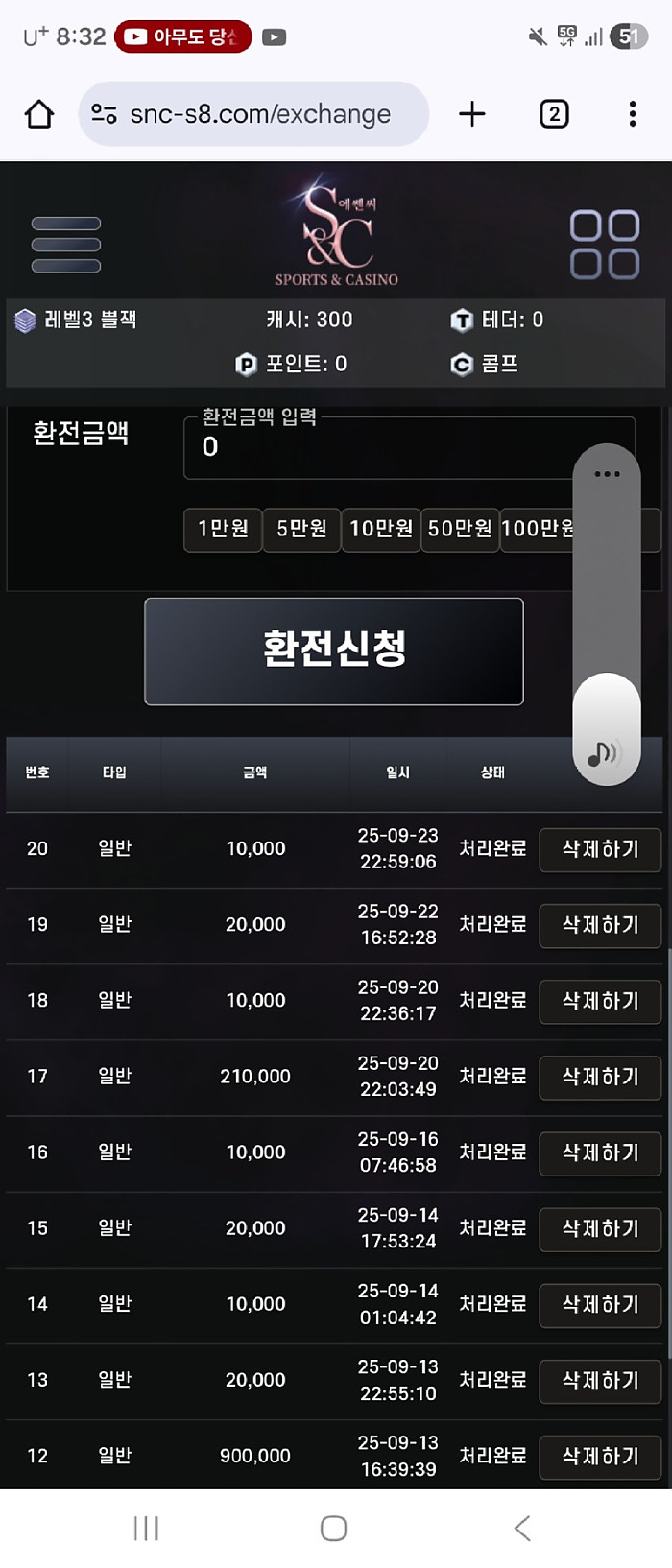Open the tab switcher showing 2 tabs
Image resolution: width=672 pixels, height=1568 pixels.
(554, 114)
